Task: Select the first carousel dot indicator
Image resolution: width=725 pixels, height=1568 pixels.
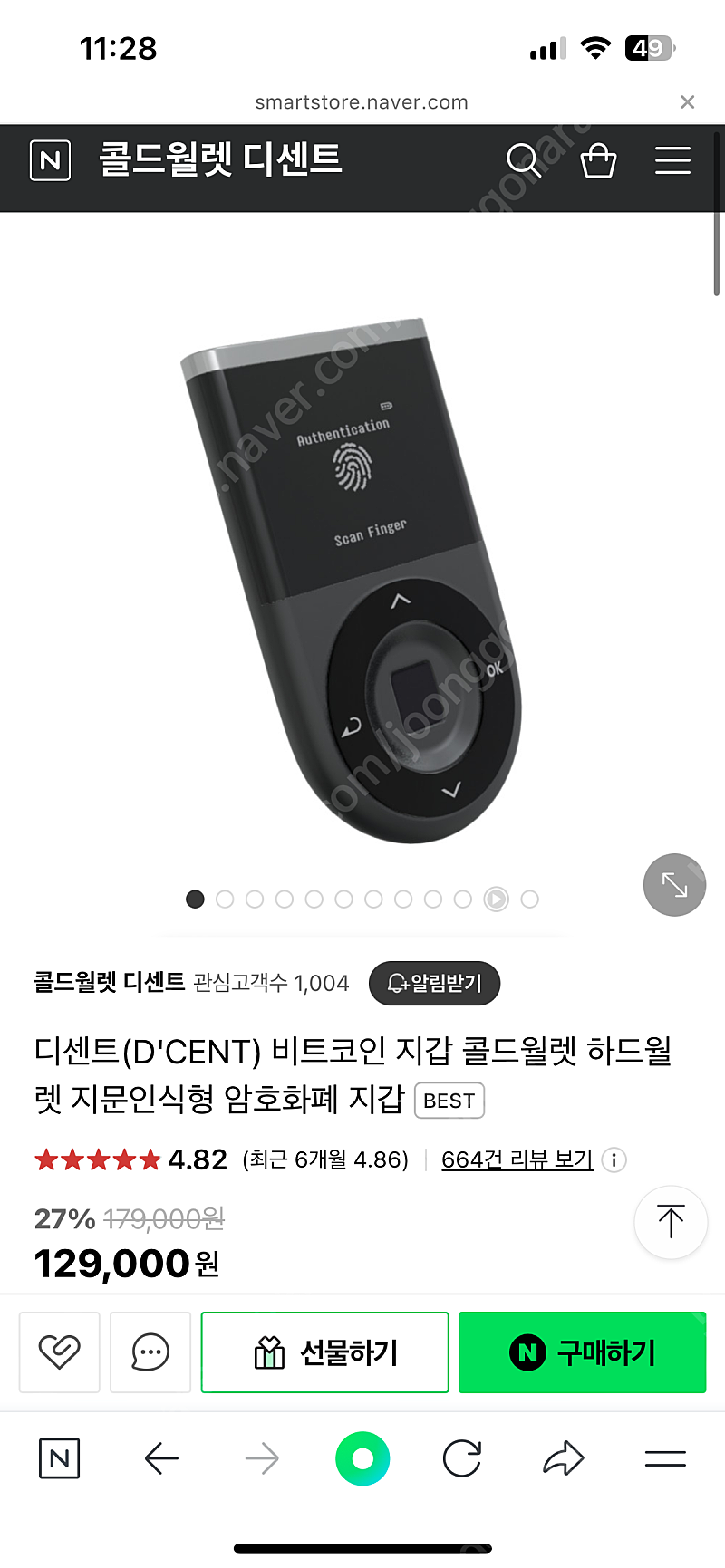Action: [x=194, y=899]
